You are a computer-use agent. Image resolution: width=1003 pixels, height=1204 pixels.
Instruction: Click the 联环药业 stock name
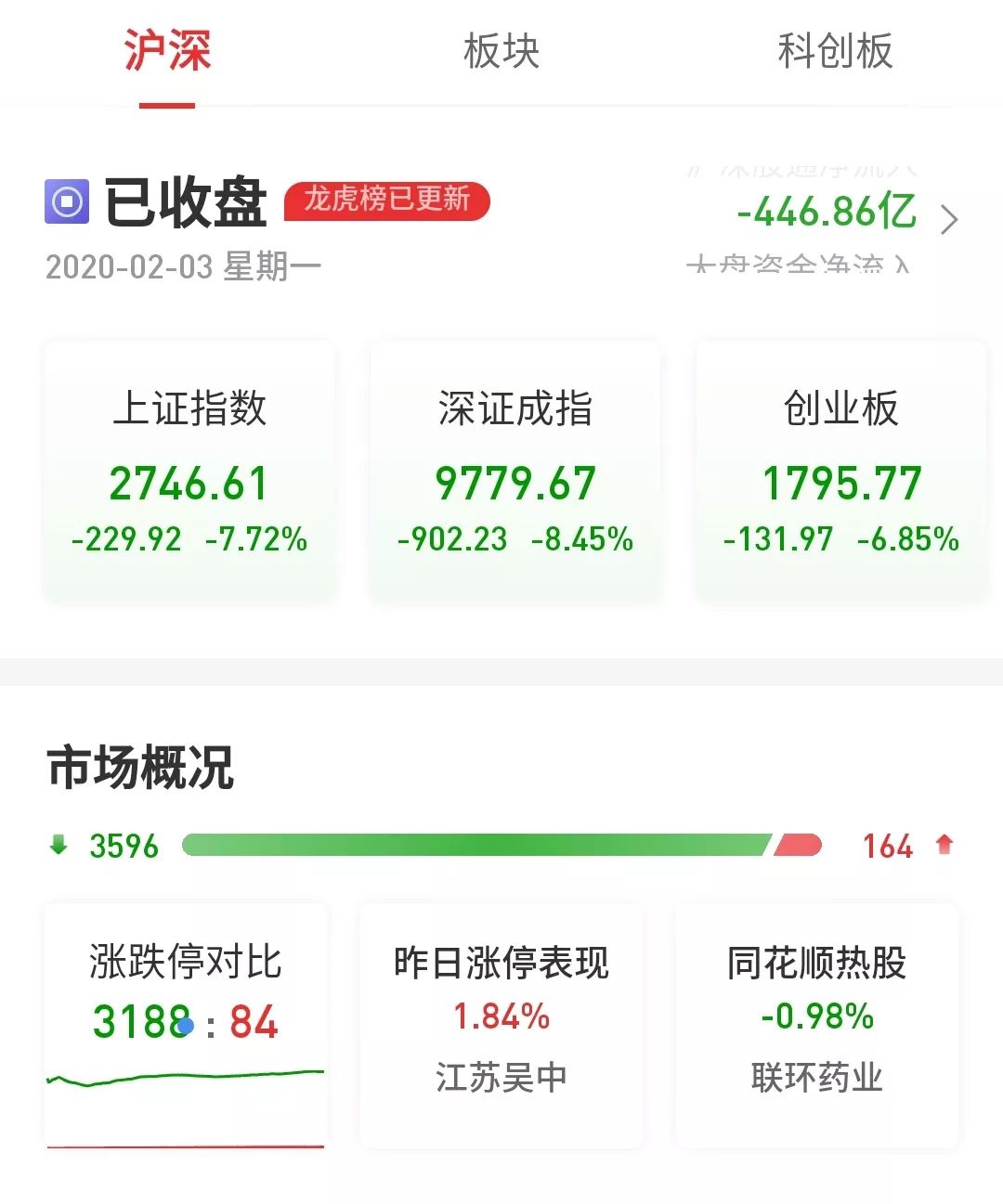(815, 1077)
